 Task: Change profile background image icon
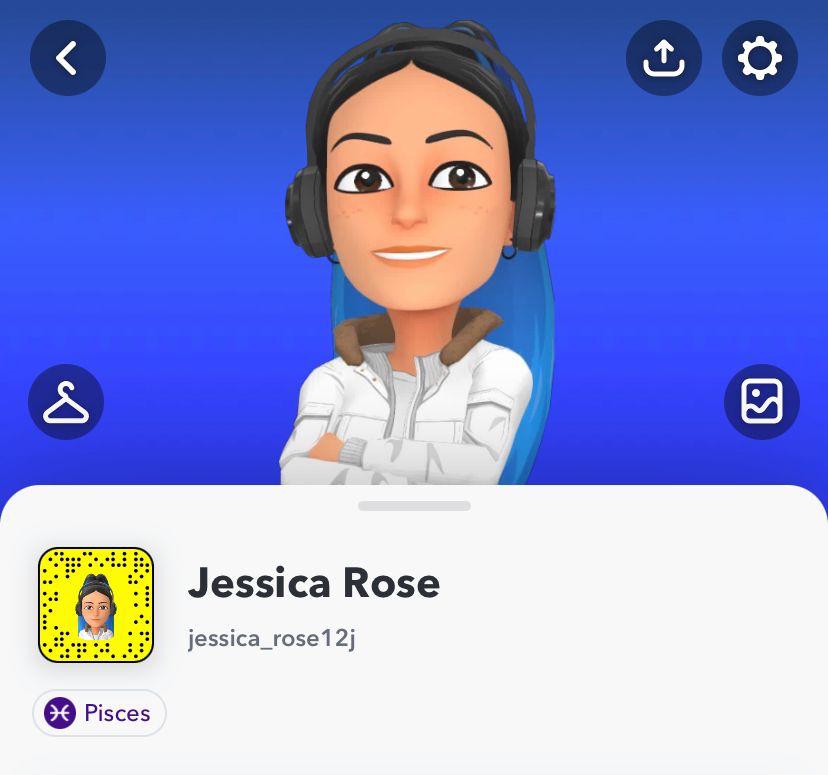(761, 402)
